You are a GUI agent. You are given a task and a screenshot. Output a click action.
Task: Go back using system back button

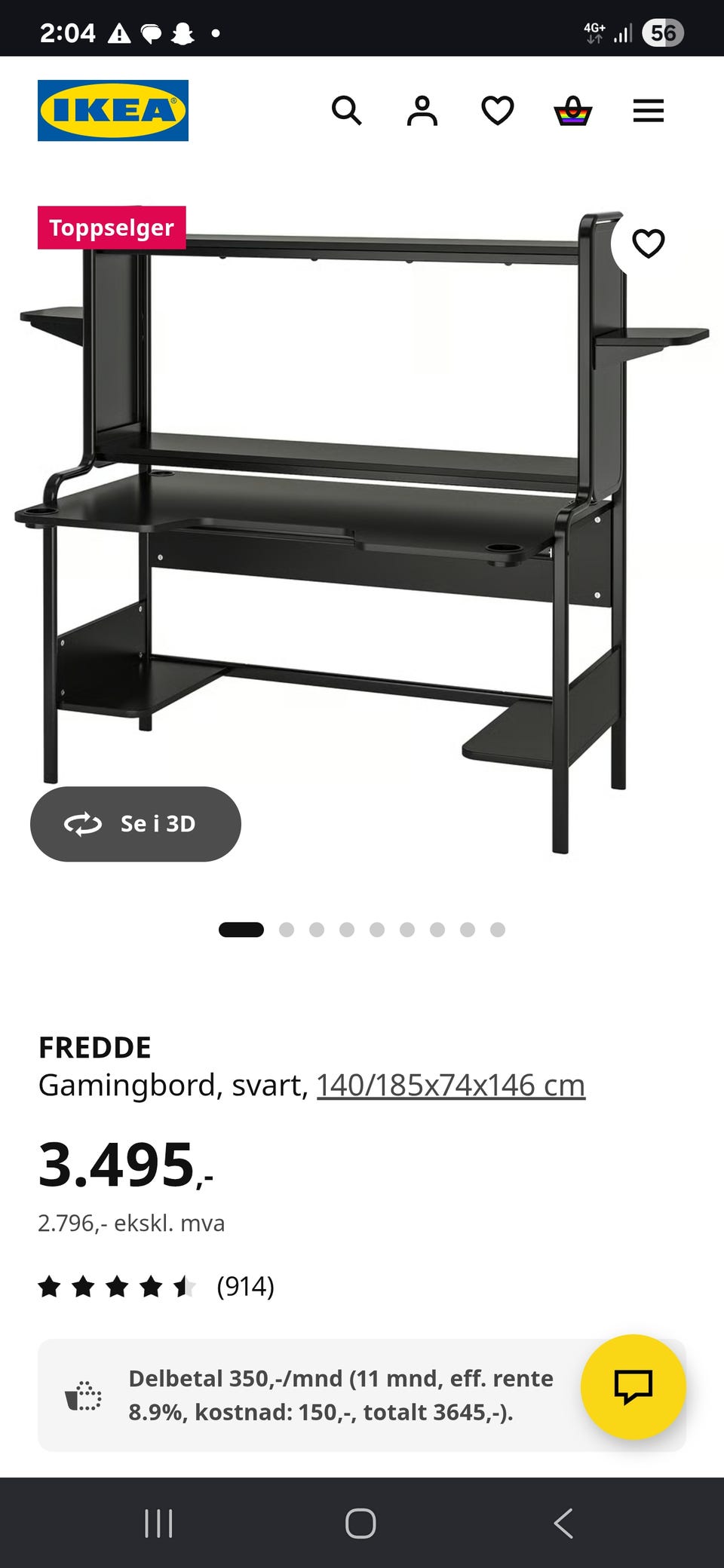pos(563,1523)
